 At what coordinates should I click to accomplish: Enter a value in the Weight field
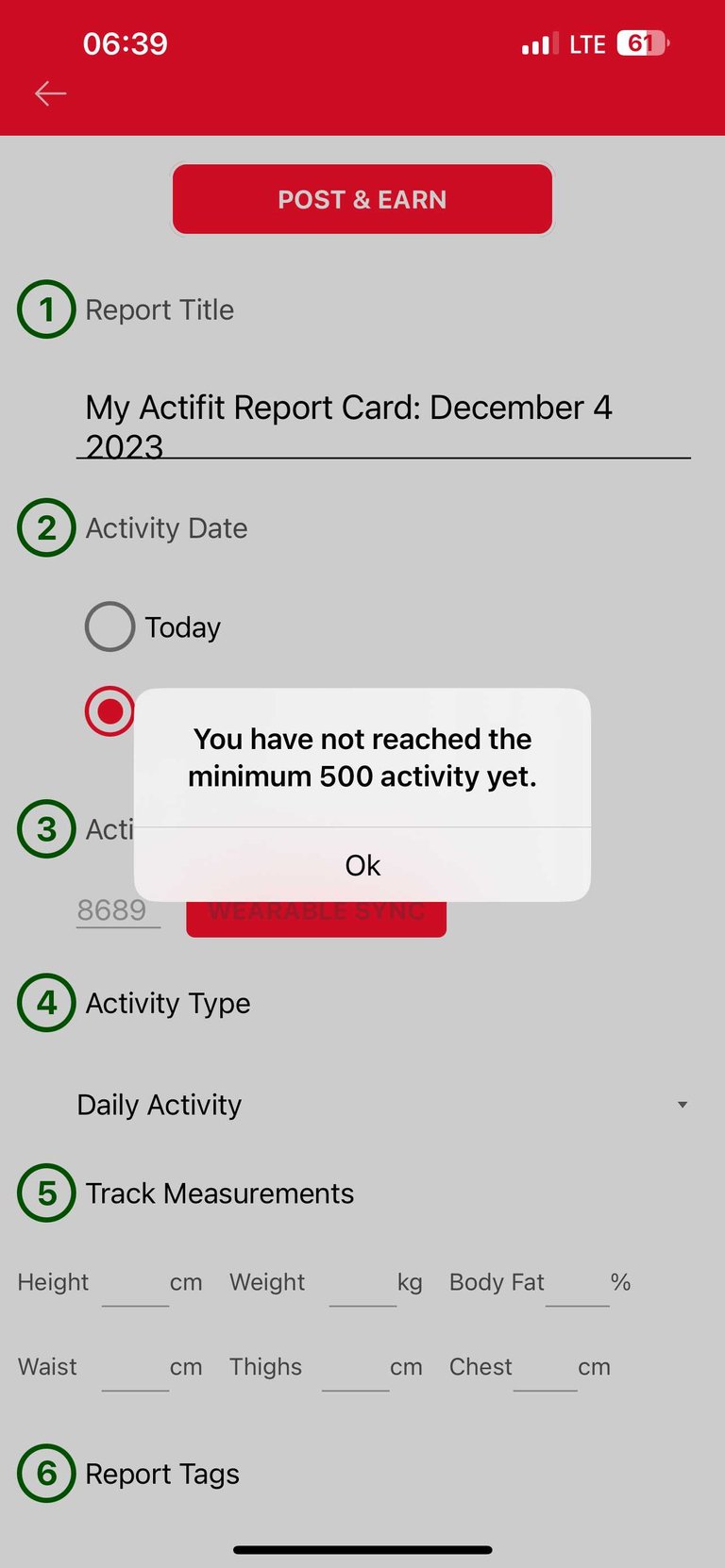click(x=362, y=1285)
